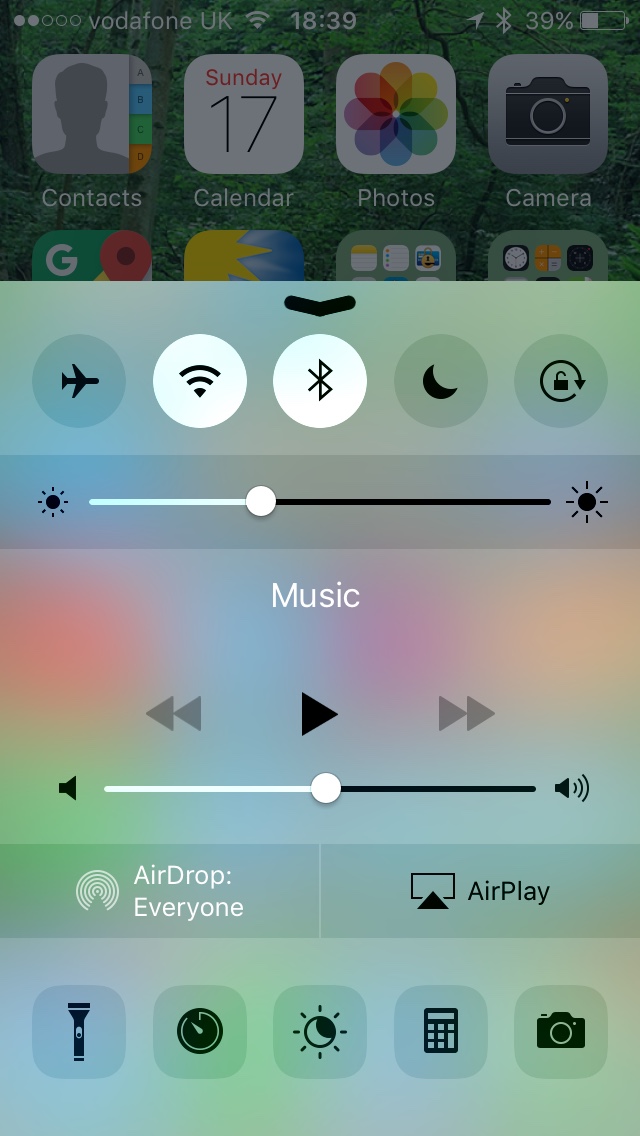The height and width of the screenshot is (1136, 640).
Task: Go back to the previous track
Action: (173, 714)
